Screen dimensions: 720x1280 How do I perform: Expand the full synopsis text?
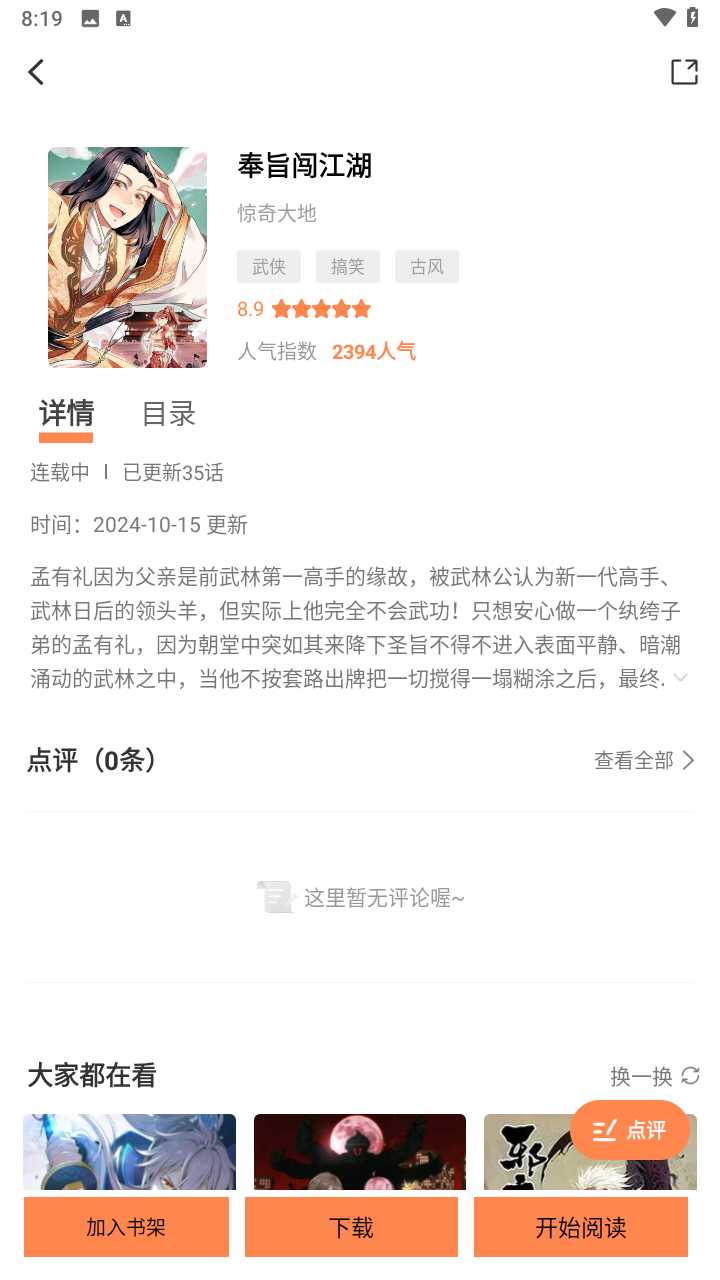pyautogui.click(x=680, y=679)
